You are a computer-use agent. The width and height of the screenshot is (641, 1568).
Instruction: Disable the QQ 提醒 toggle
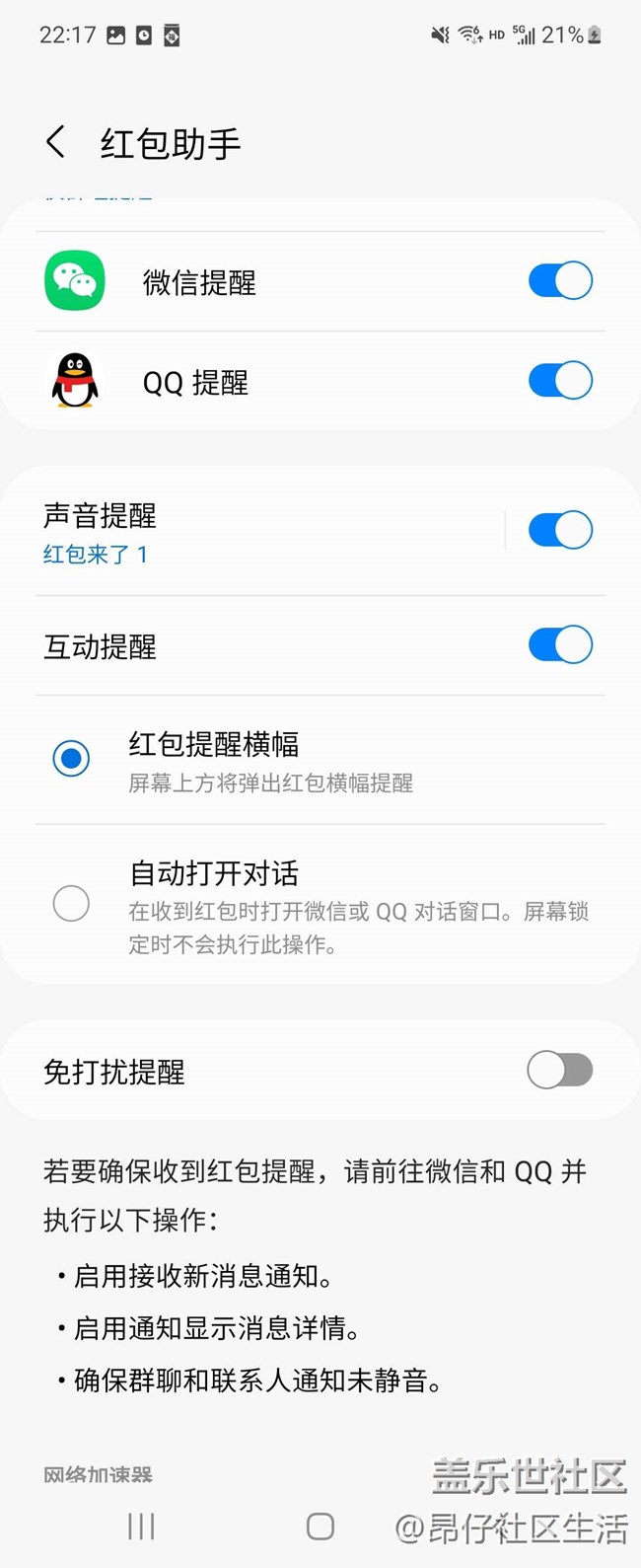[560, 381]
